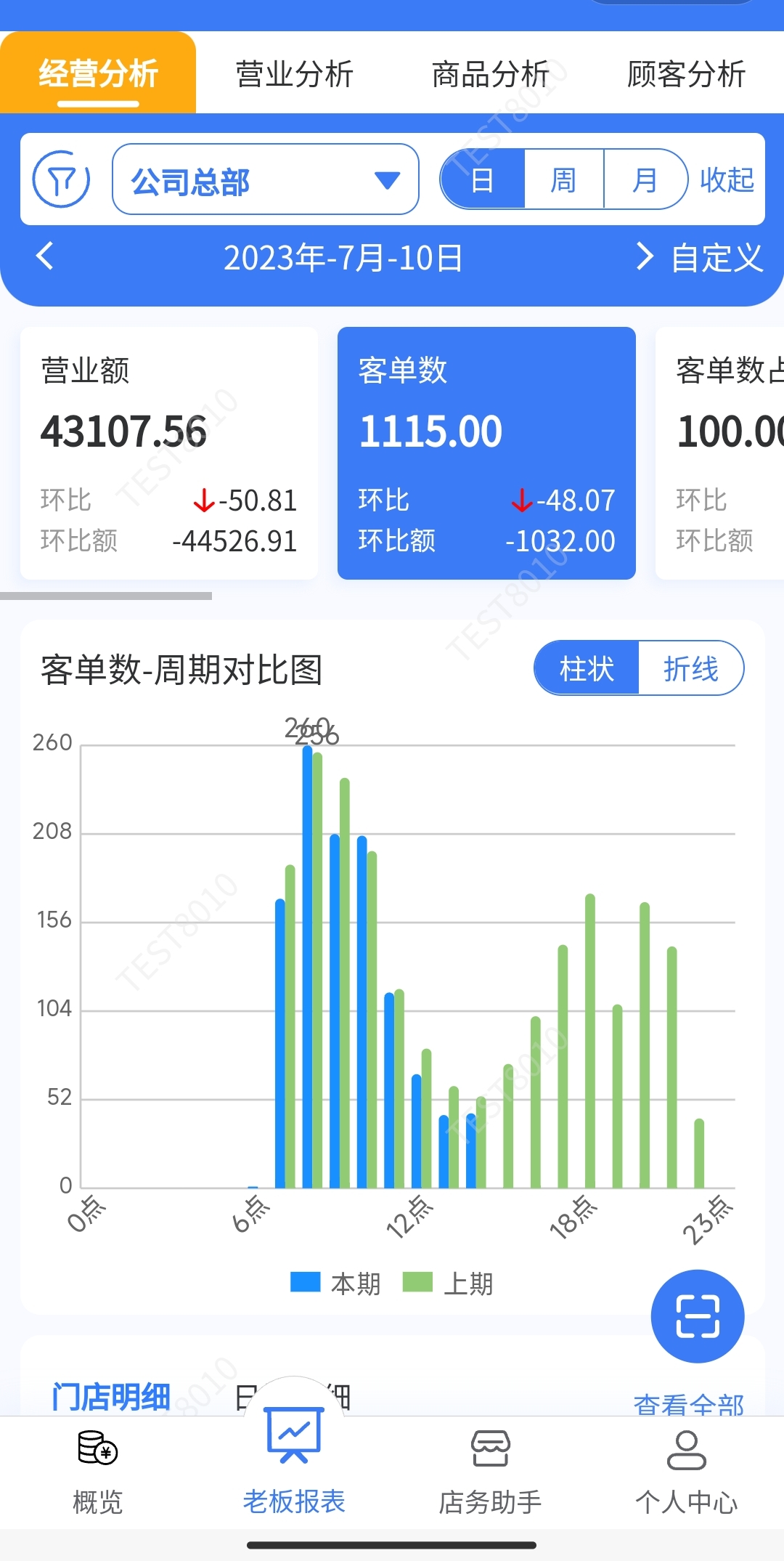Select the 日 period option

(483, 179)
